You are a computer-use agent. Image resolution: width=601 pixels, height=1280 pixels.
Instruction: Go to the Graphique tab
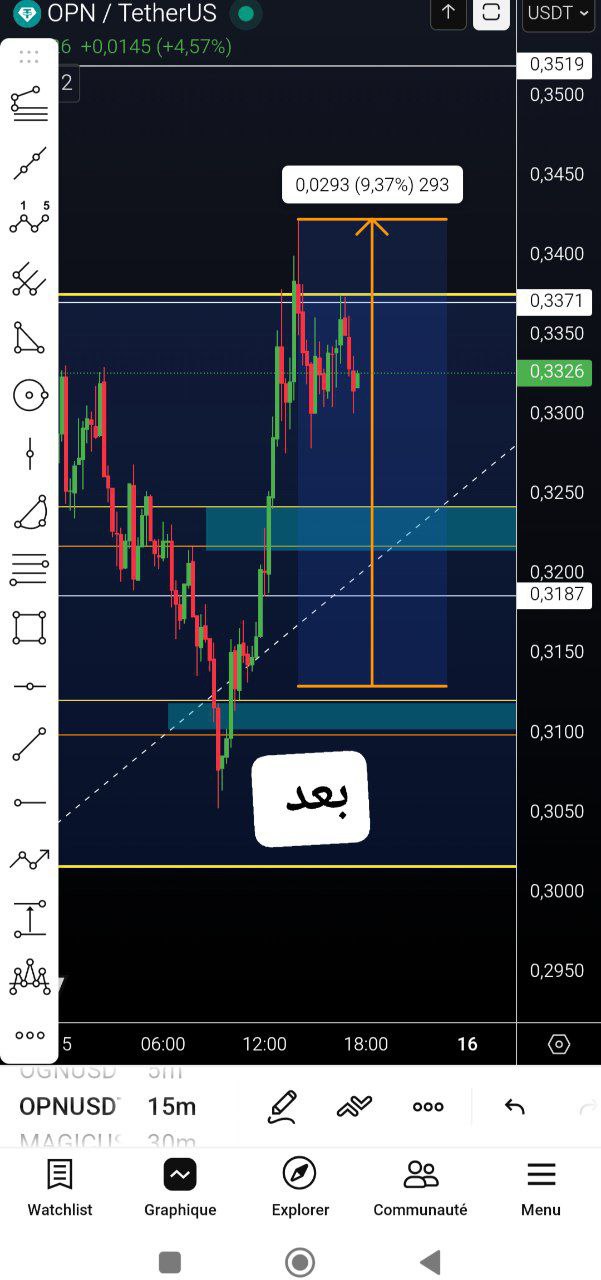point(180,1188)
